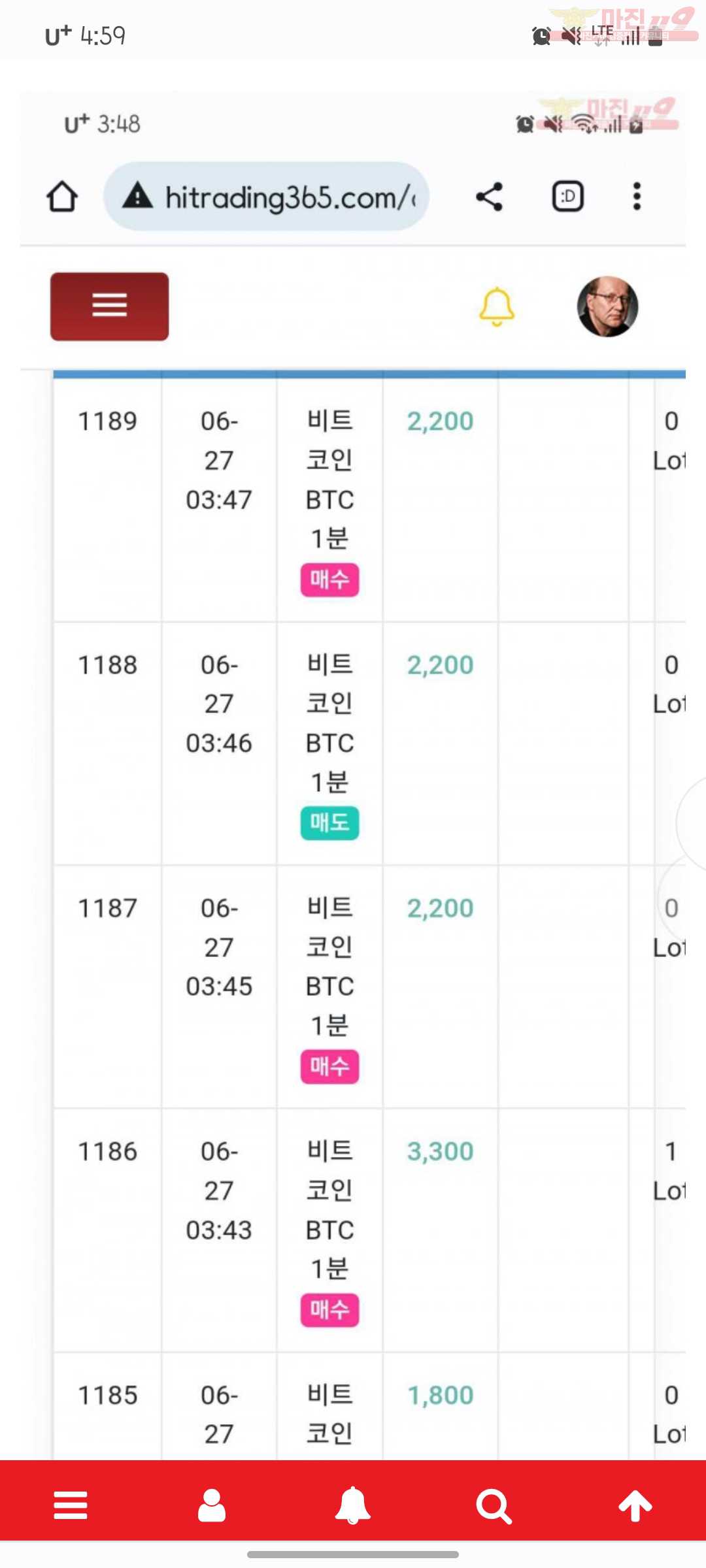706x1568 pixels.
Task: Open notifications bell in the red bottom bar
Action: (353, 1505)
